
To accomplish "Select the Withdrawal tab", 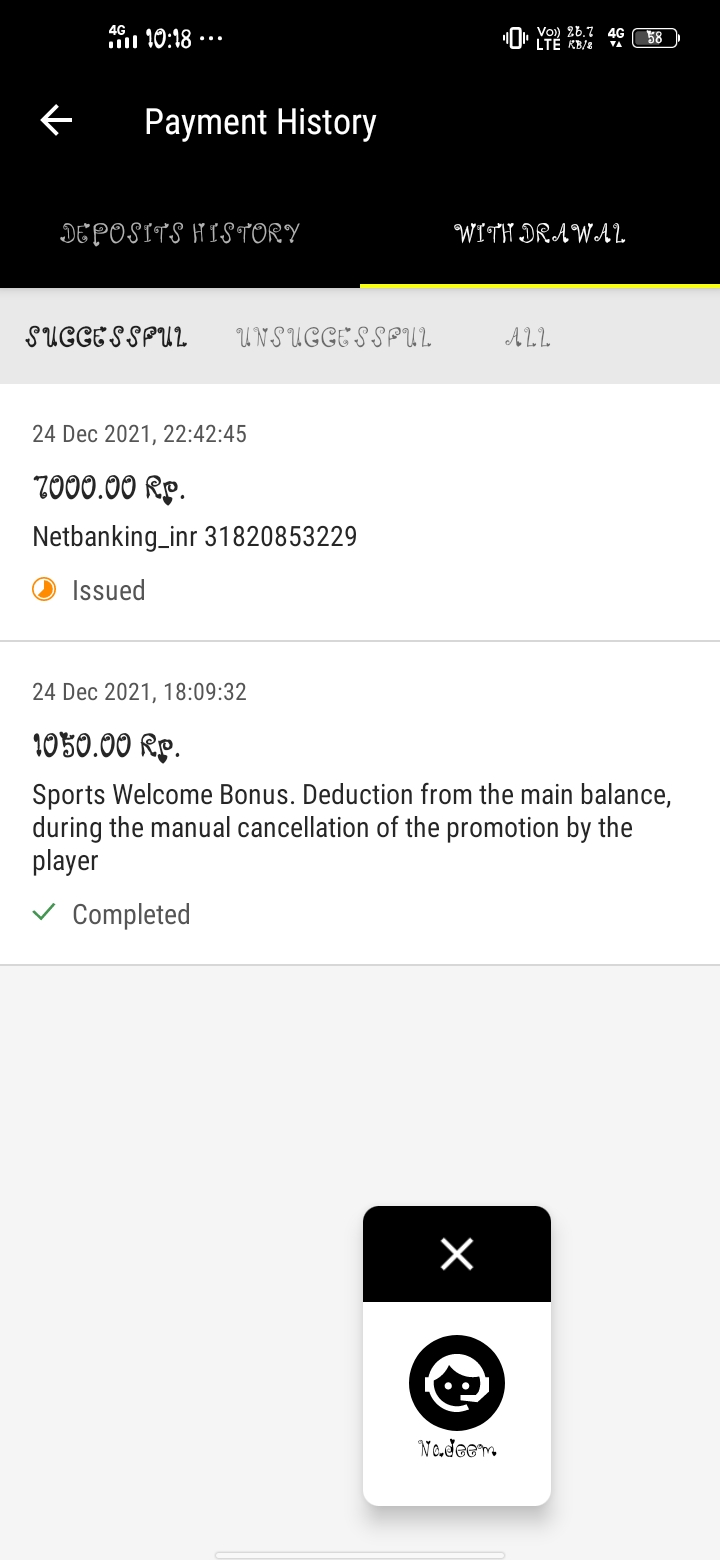I will pyautogui.click(x=540, y=234).
